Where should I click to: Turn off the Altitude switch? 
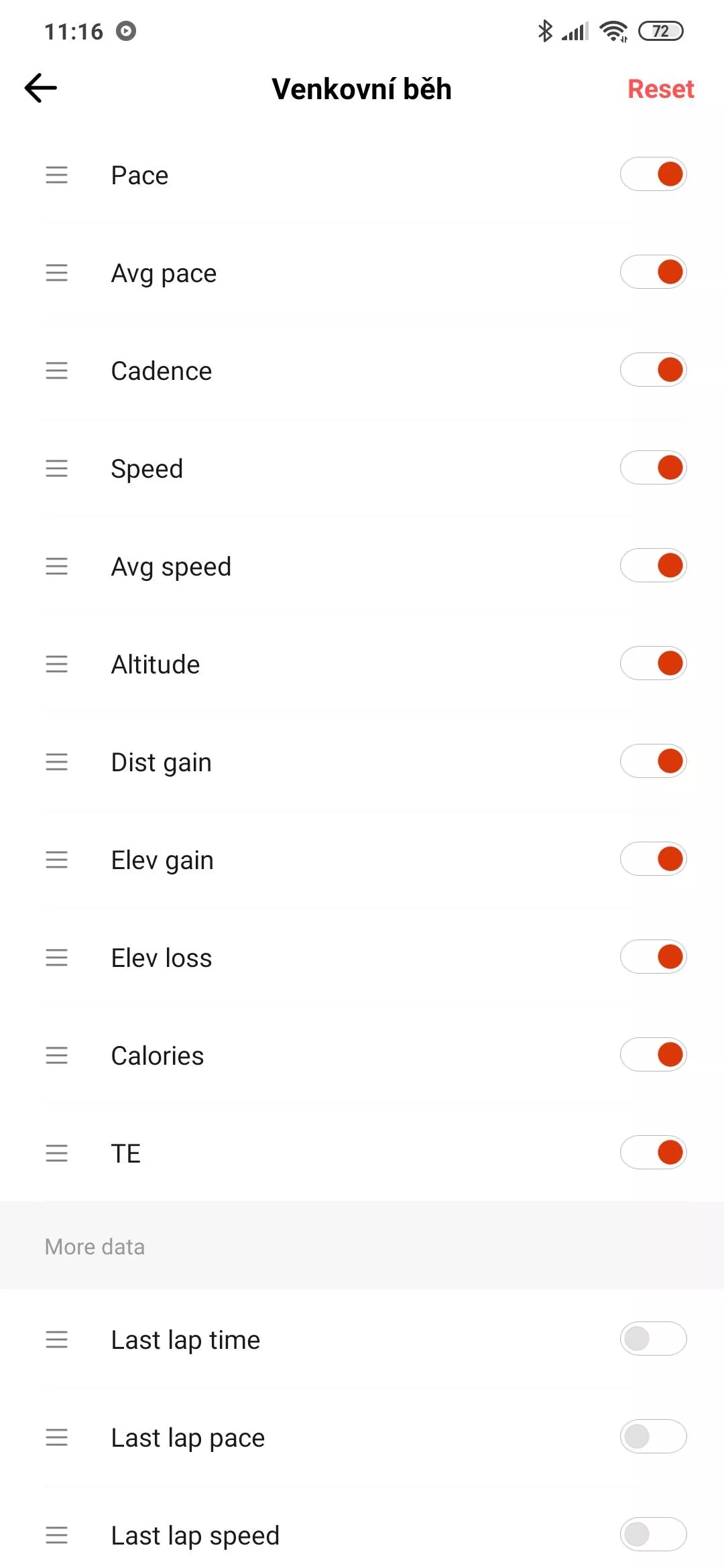tap(654, 663)
